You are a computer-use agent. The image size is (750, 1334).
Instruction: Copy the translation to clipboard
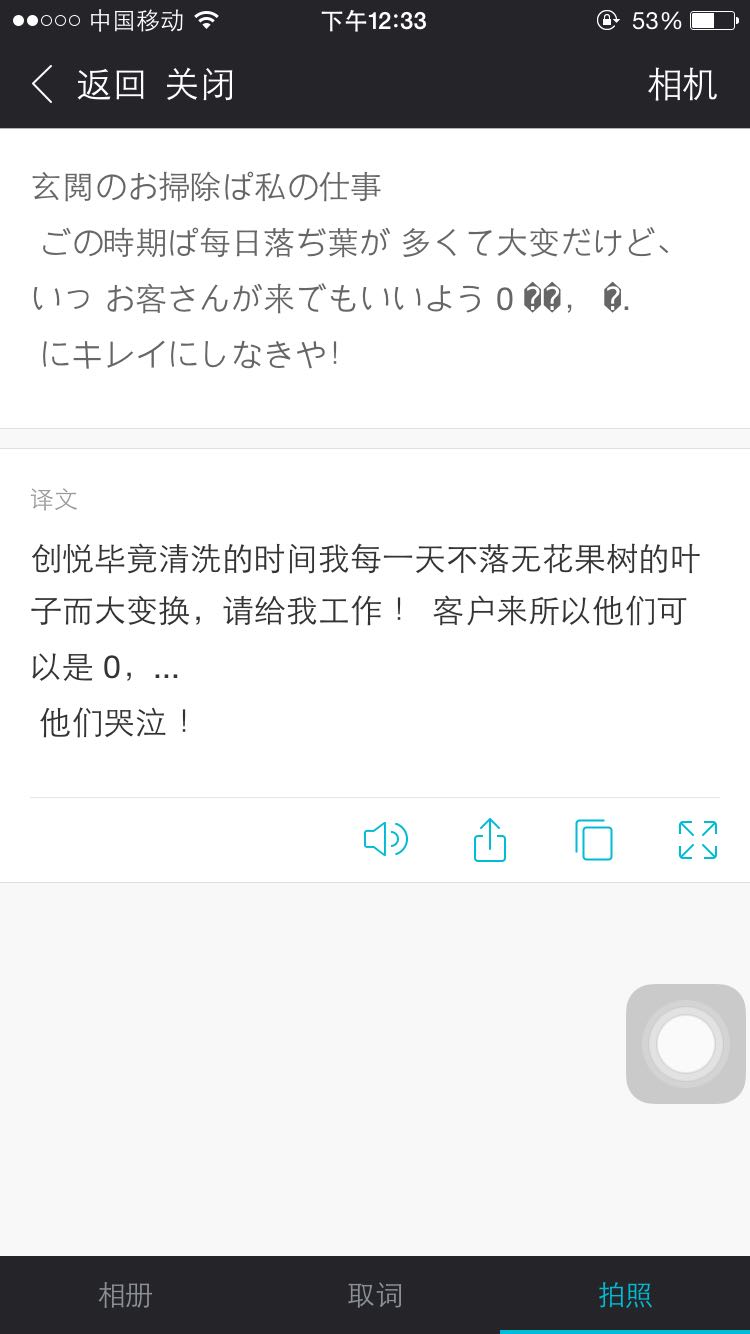[594, 840]
